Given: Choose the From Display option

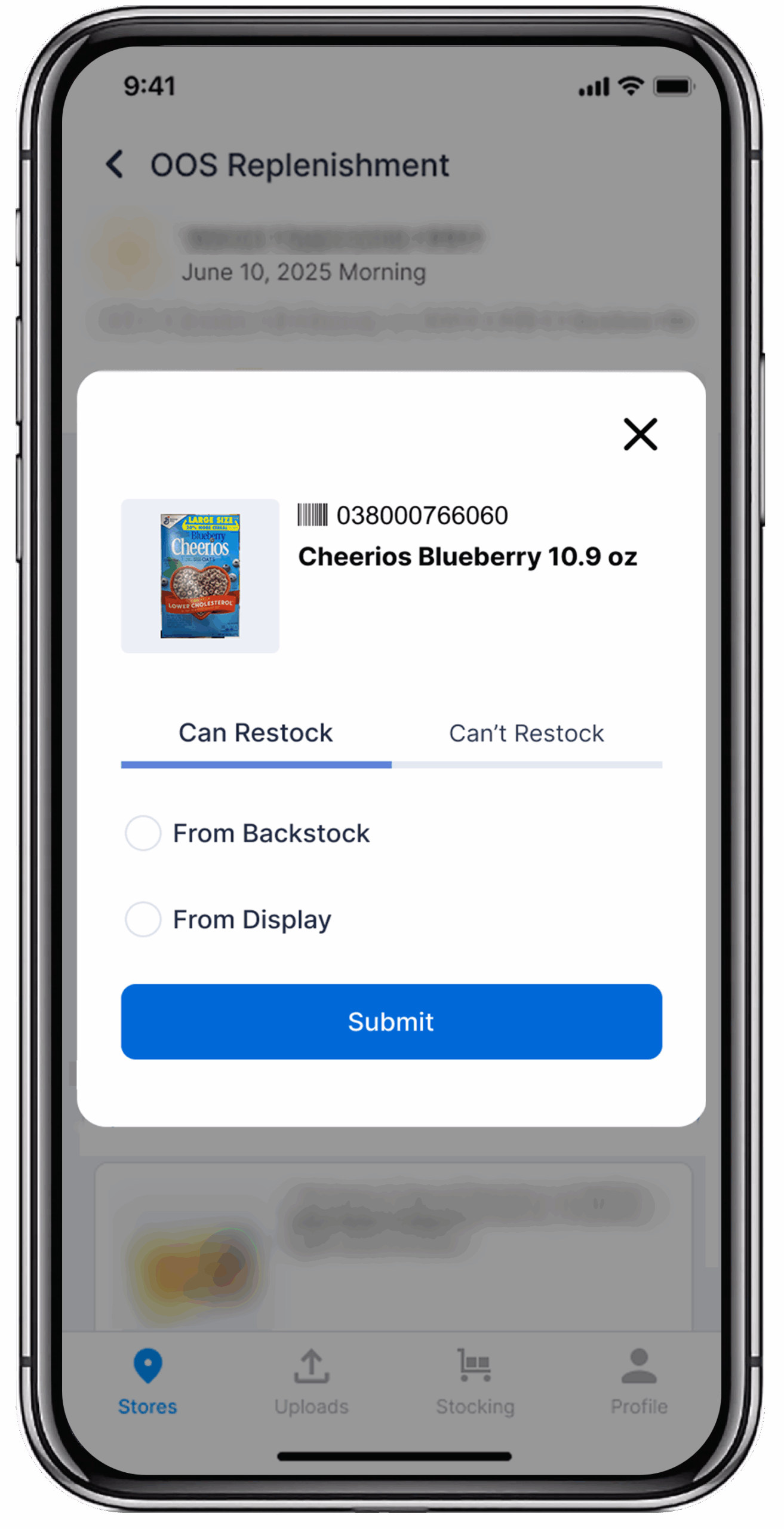Looking at the screenshot, I should coord(143,919).
